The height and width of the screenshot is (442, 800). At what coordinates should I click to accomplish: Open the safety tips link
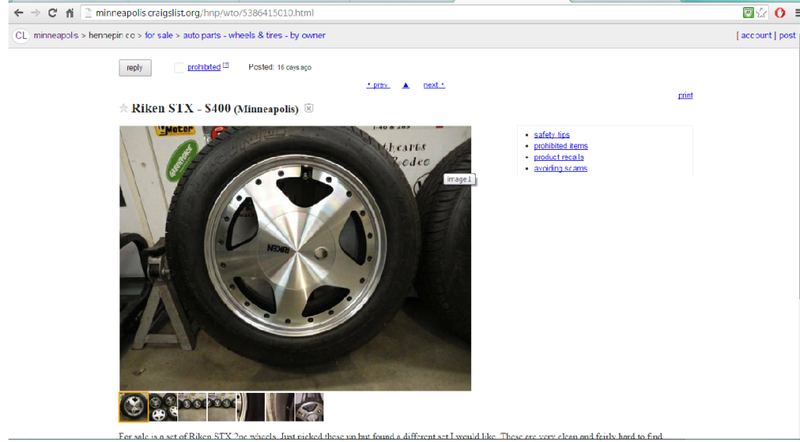click(551, 135)
